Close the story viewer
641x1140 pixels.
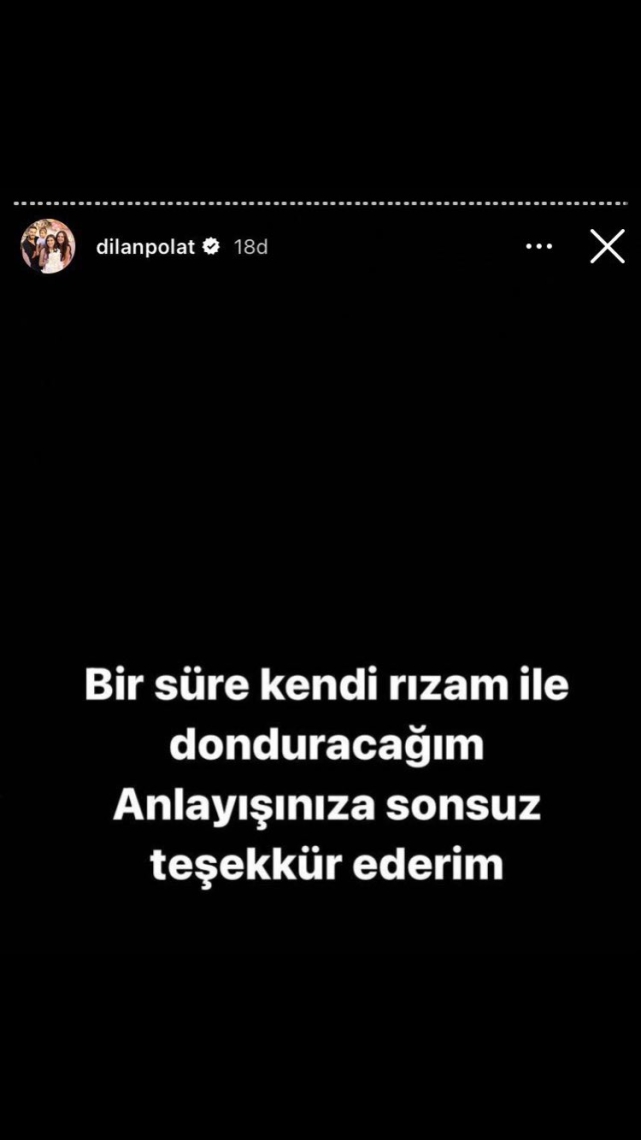pos(607,246)
